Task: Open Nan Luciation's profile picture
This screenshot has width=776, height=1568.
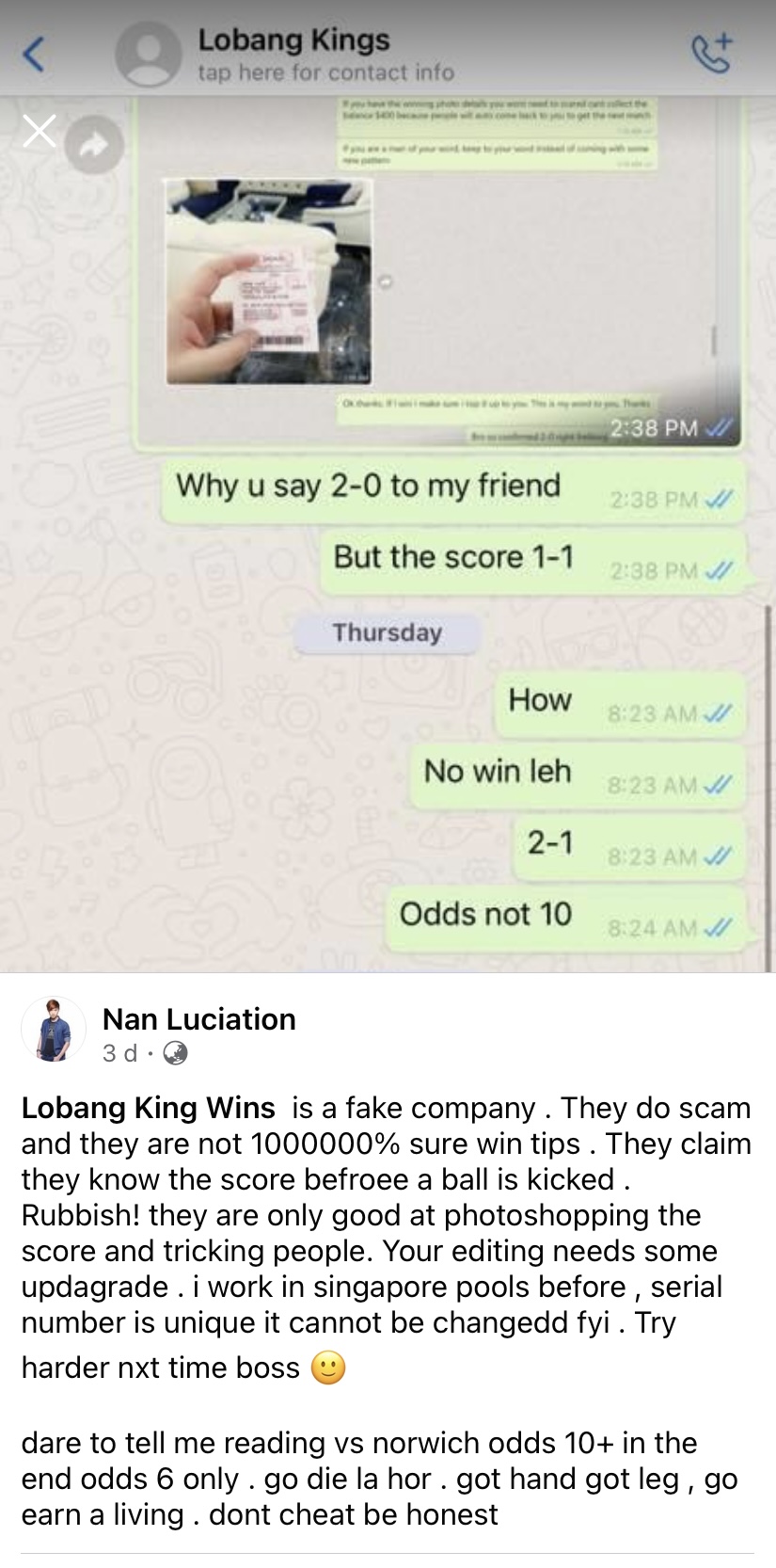Action: (53, 1031)
